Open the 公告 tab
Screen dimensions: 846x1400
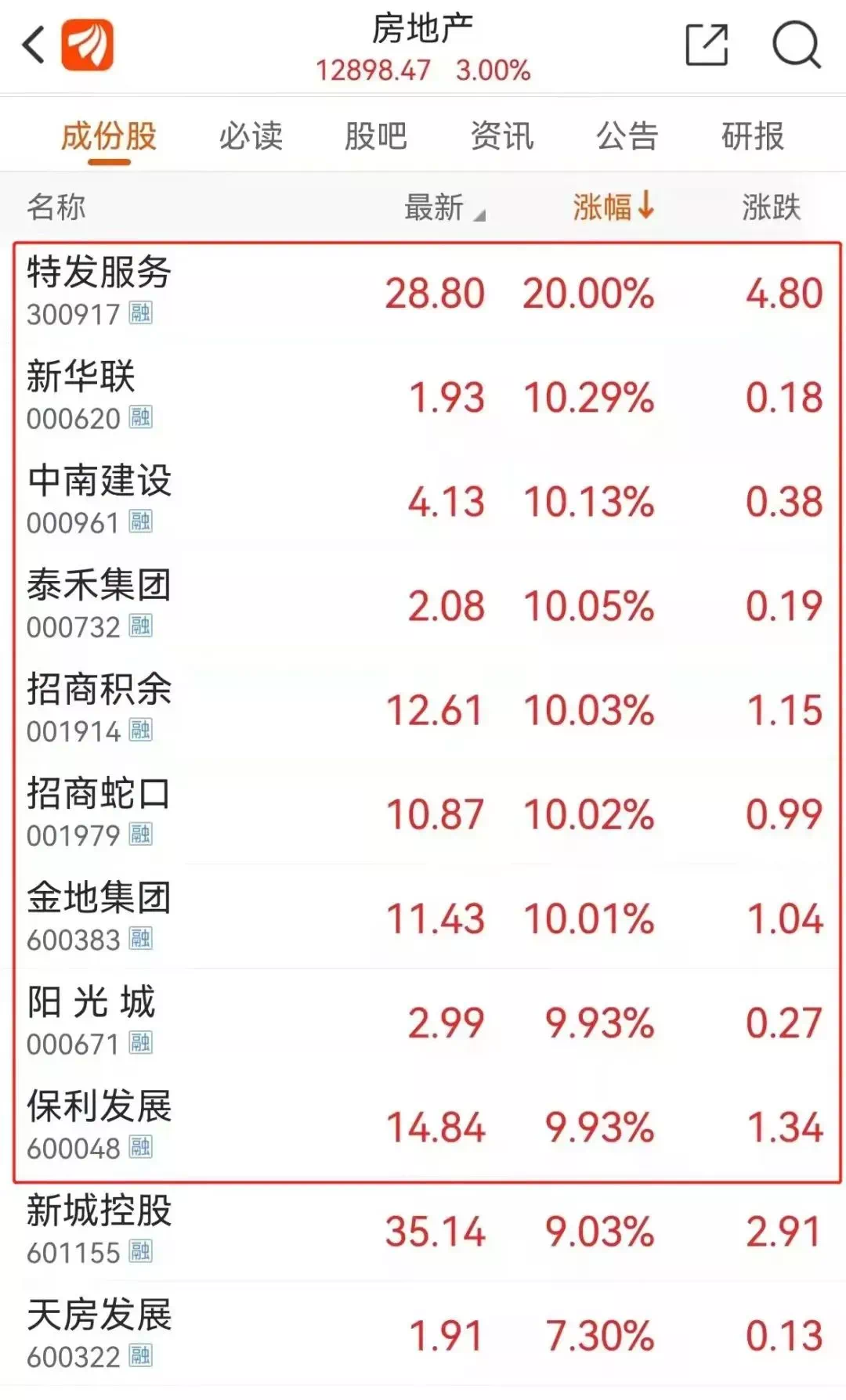pyautogui.click(x=627, y=136)
